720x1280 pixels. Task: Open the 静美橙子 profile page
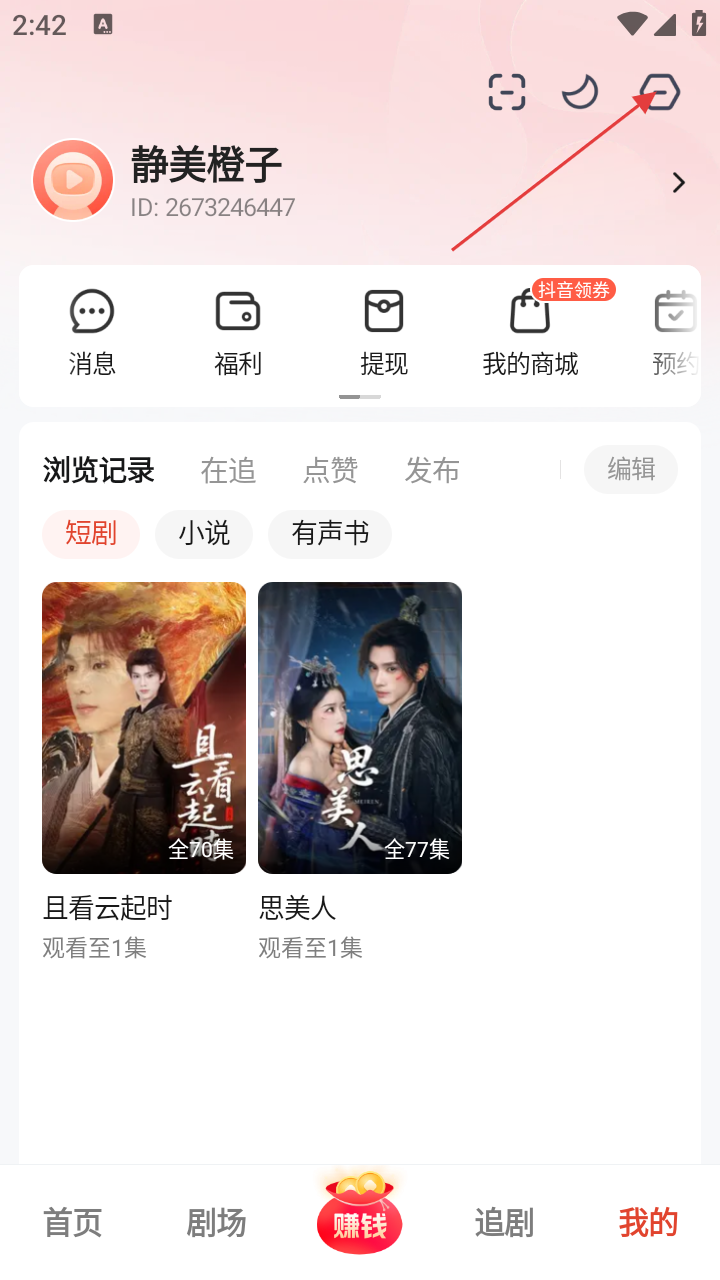tap(678, 182)
